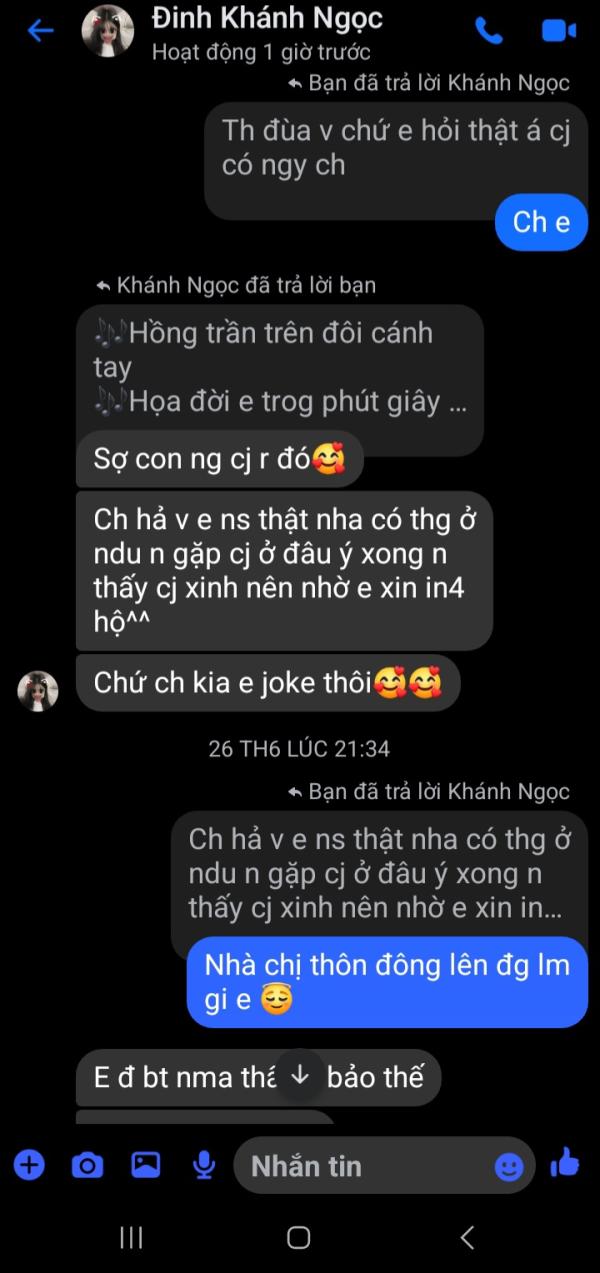
Task: Go to Android home screen
Action: [x=299, y=1238]
